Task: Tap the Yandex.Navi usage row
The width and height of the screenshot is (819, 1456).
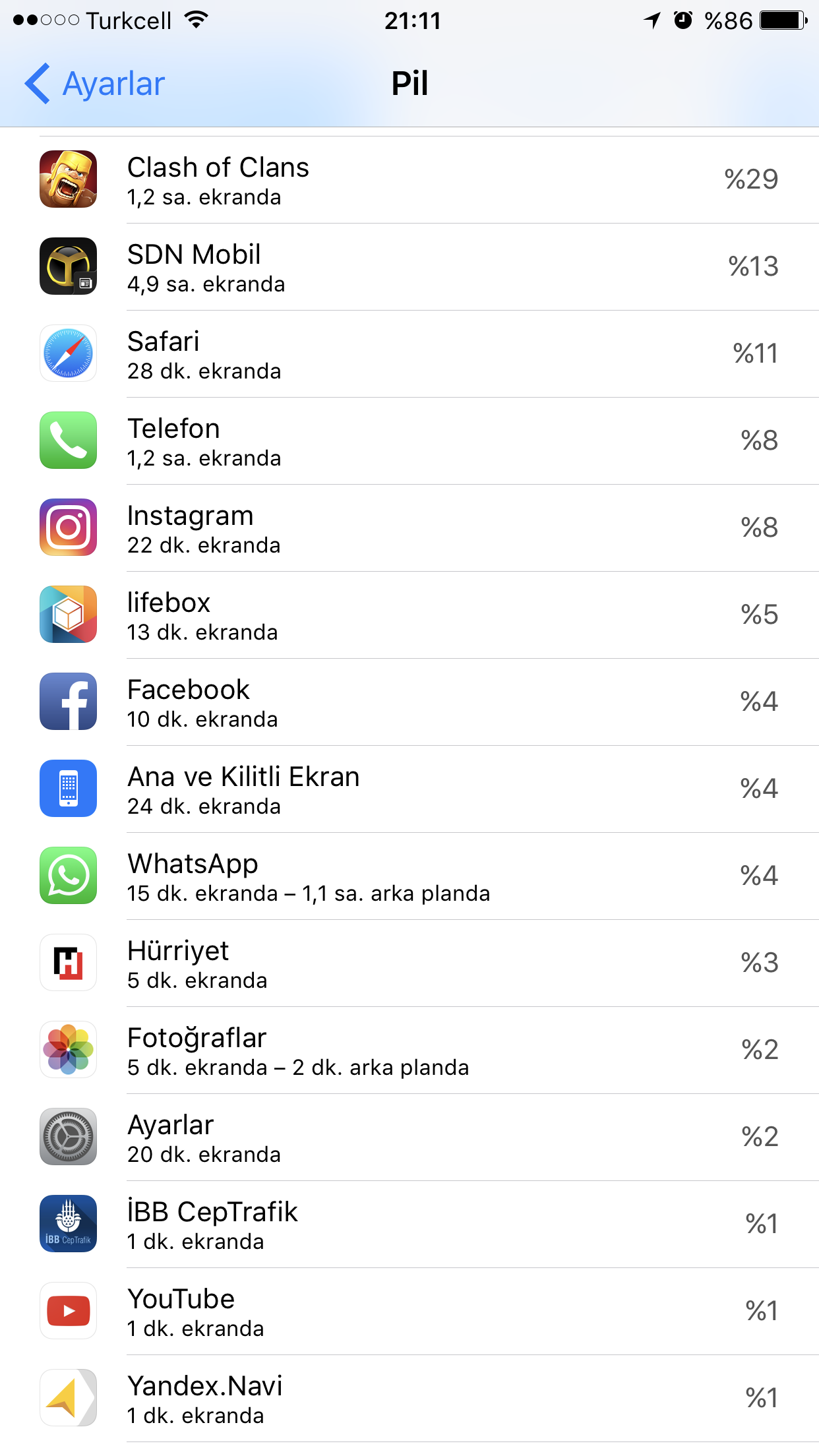Action: pos(409,1399)
